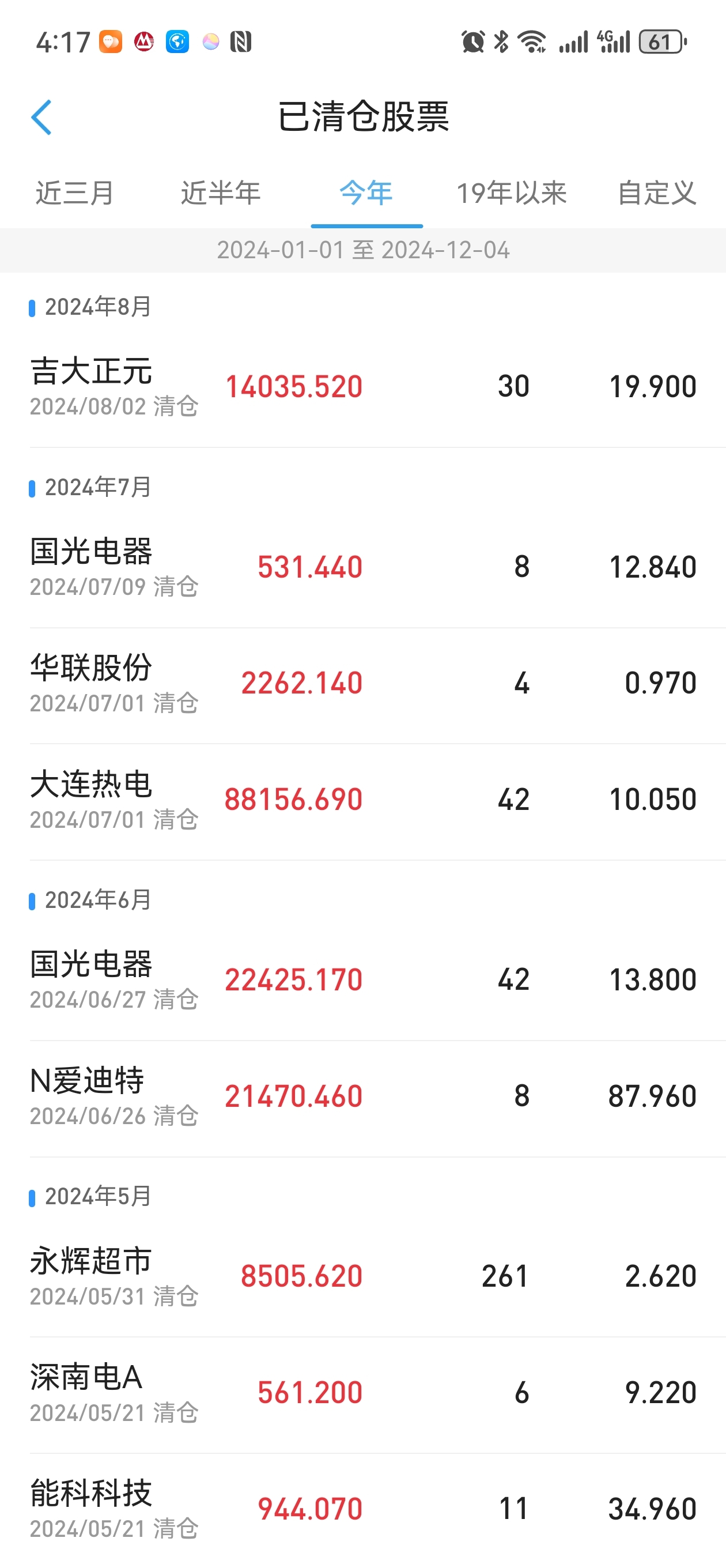This screenshot has height=1568, width=726.
Task: Open the 吉大正元 stock record
Action: pos(362,383)
